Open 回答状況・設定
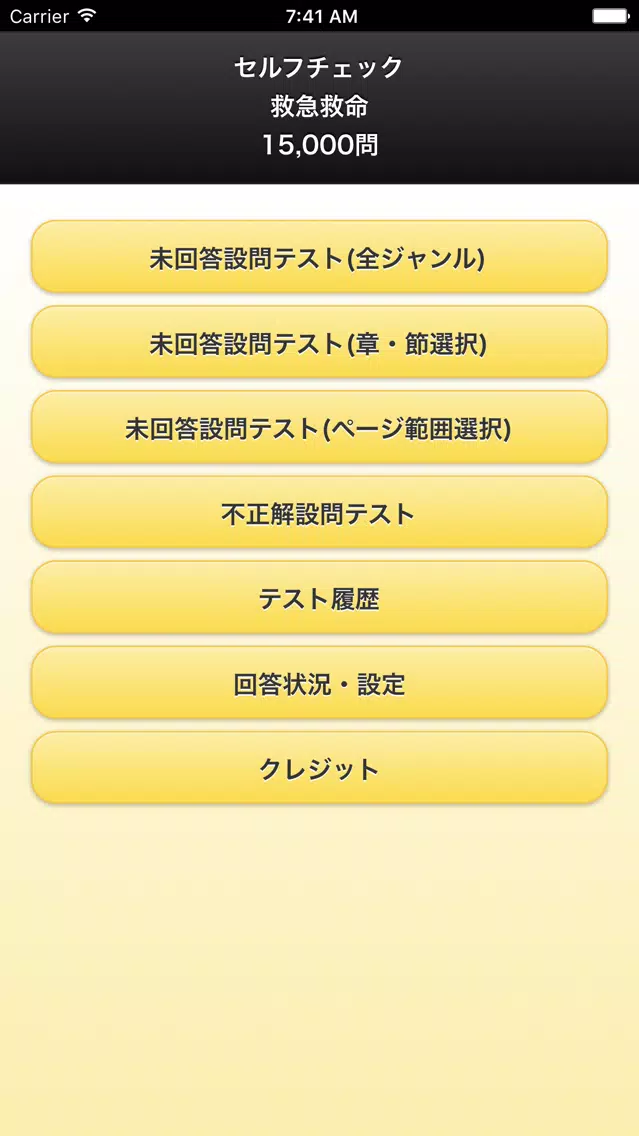This screenshot has width=639, height=1136. [x=319, y=682]
